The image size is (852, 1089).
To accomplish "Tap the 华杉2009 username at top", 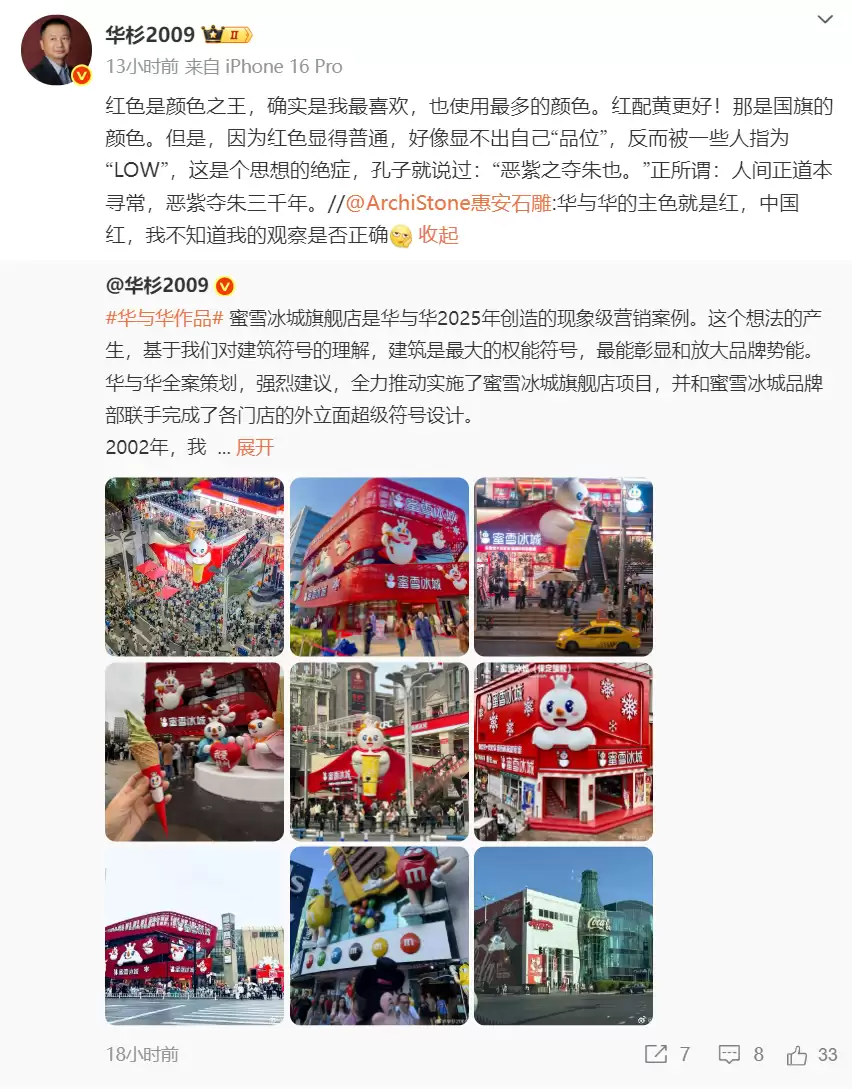I will (149, 34).
